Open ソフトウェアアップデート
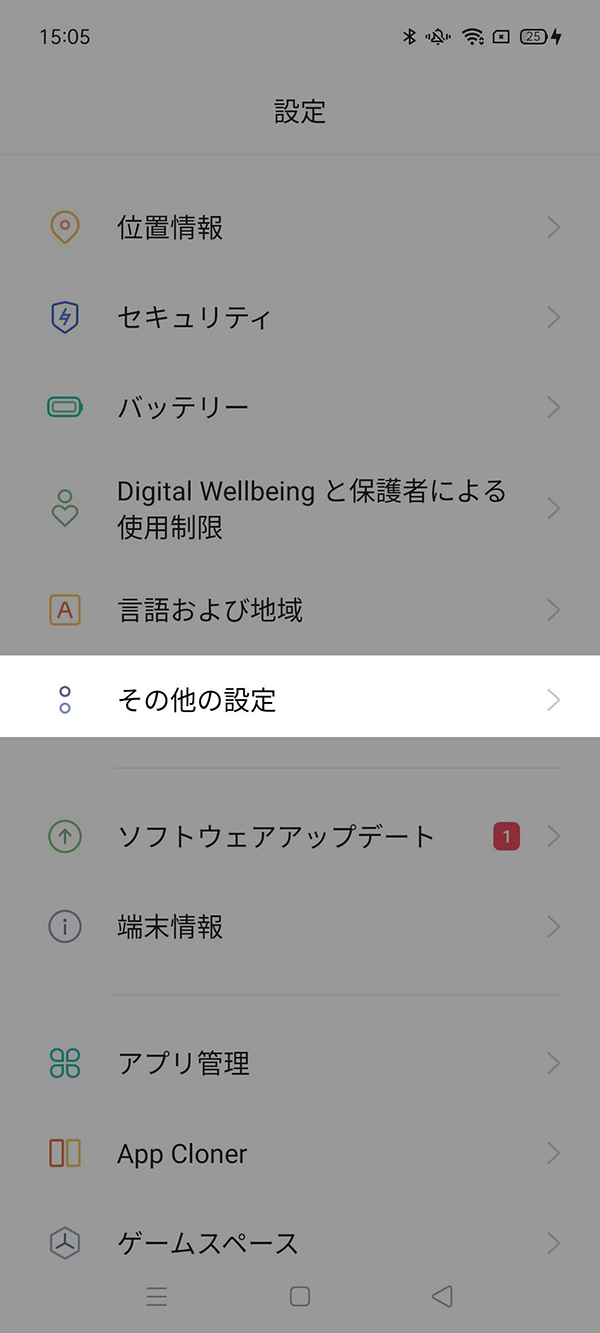 click(x=300, y=836)
